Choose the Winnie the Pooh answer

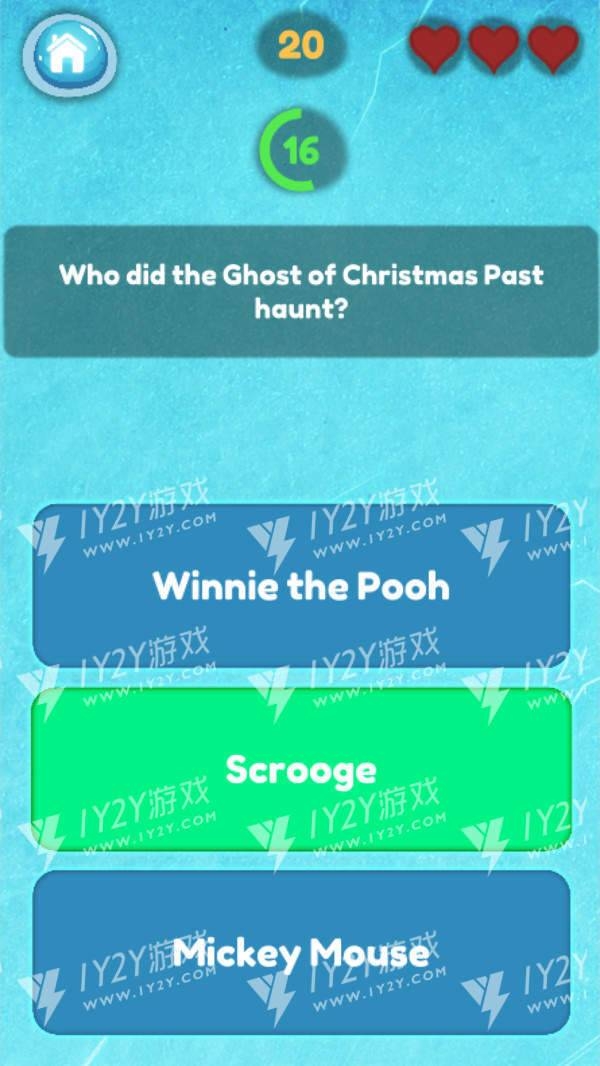(x=301, y=585)
